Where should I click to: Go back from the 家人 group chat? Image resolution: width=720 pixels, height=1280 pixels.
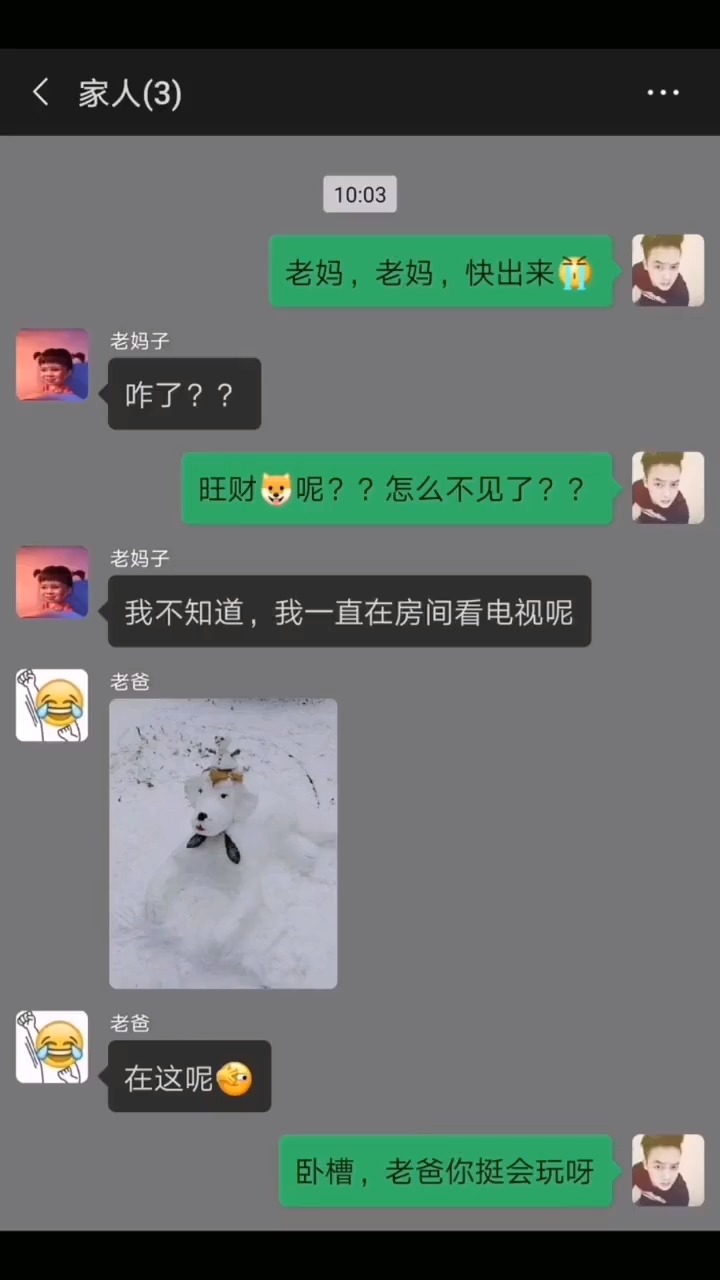pyautogui.click(x=40, y=93)
